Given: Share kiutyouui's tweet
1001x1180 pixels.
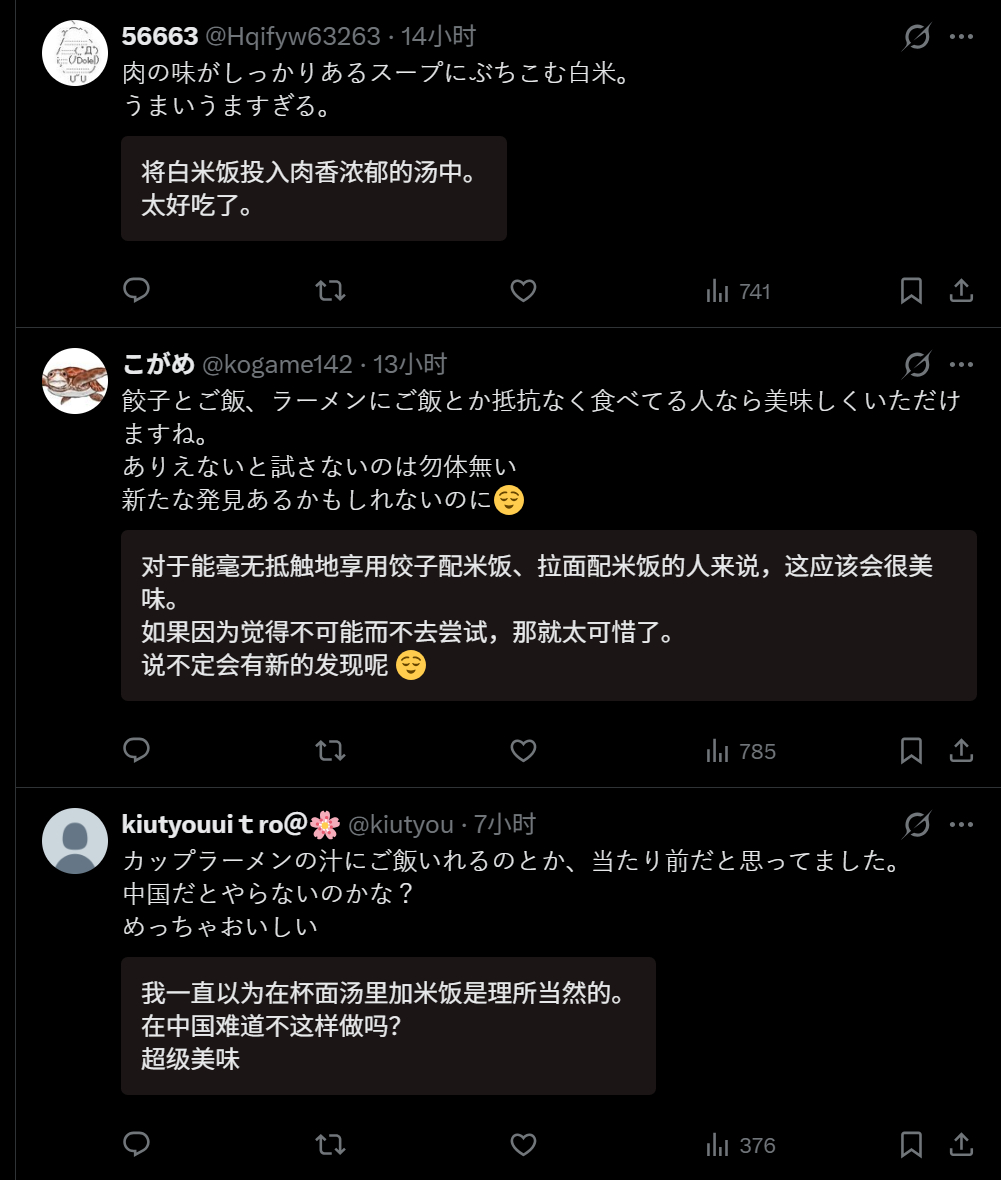Looking at the screenshot, I should pos(960,1143).
